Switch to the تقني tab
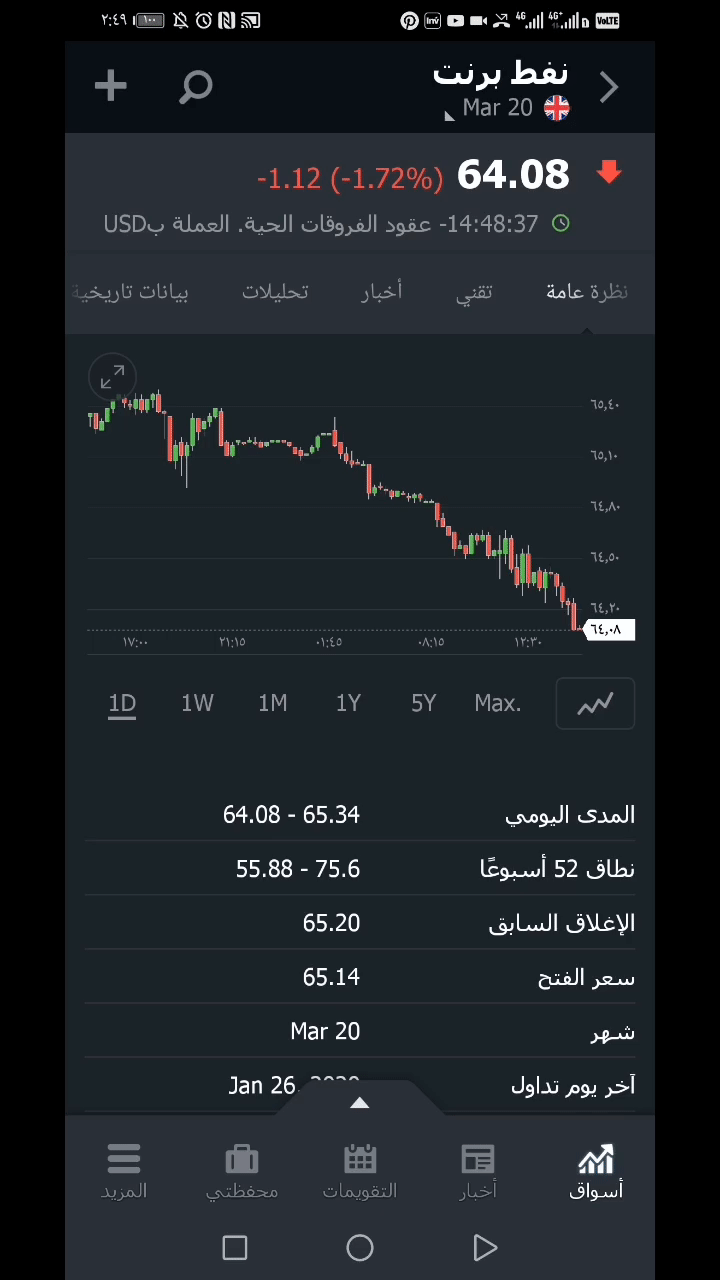The width and height of the screenshot is (720, 1280). point(474,292)
